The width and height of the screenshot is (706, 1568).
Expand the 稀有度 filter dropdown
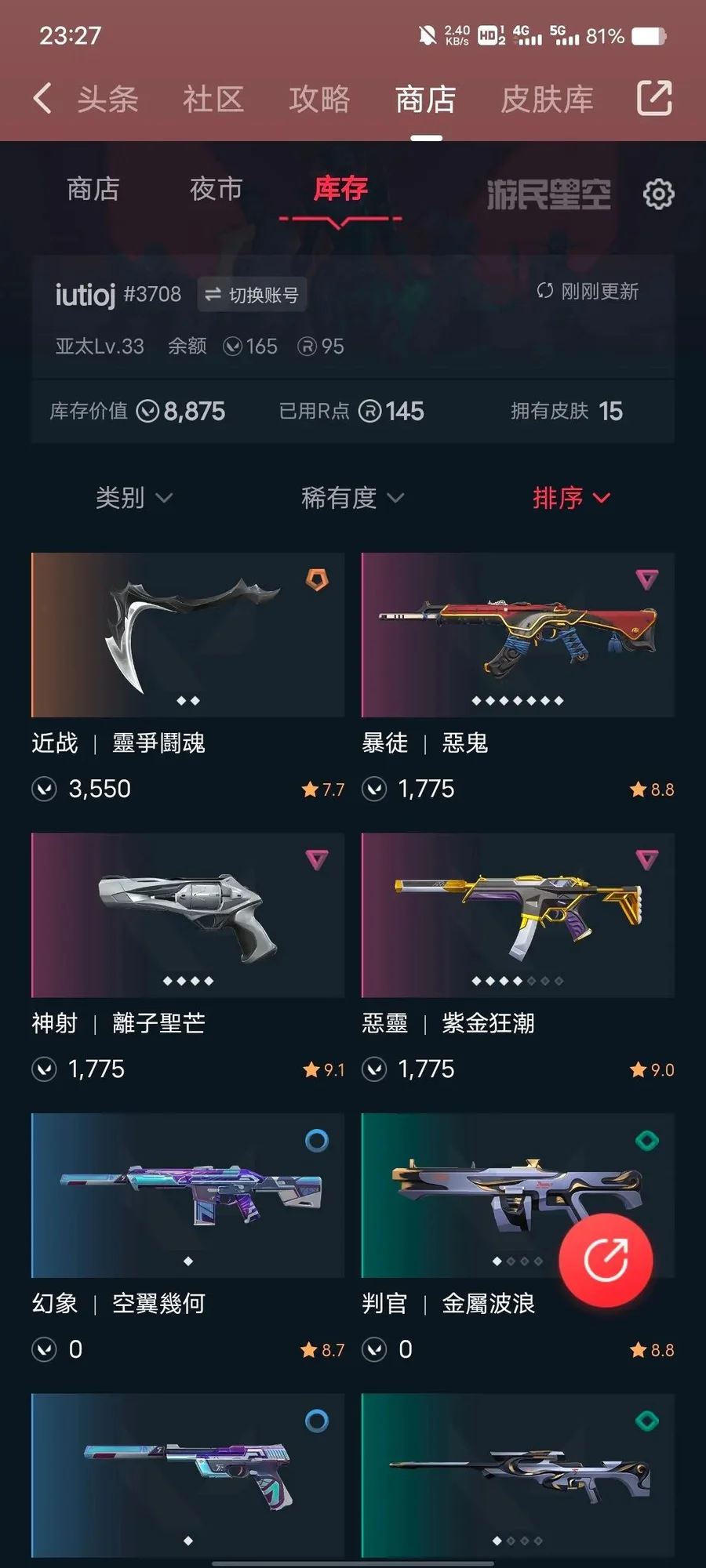point(352,498)
